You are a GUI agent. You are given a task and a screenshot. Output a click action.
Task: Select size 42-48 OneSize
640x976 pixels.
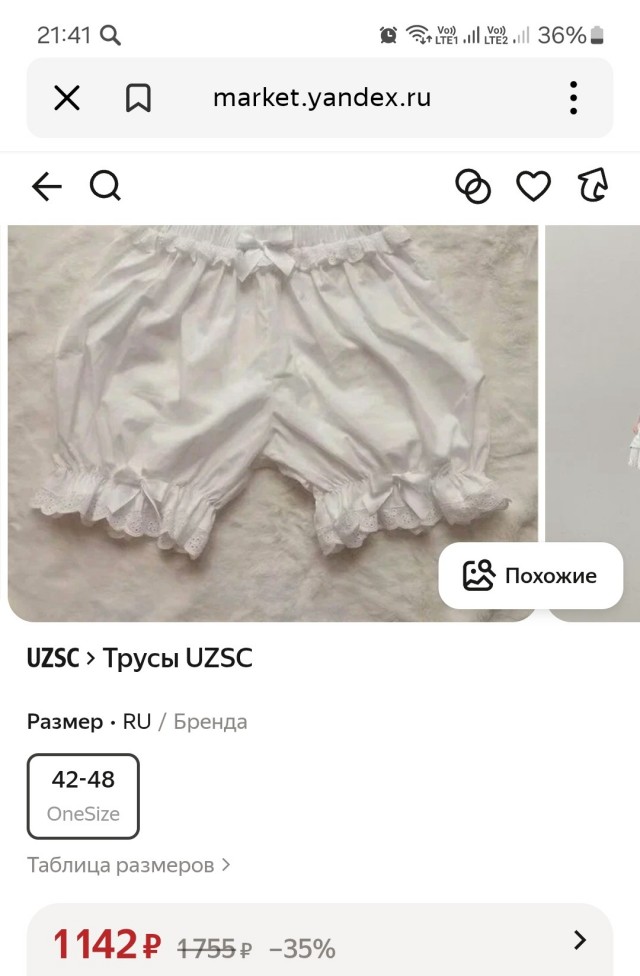click(x=83, y=796)
